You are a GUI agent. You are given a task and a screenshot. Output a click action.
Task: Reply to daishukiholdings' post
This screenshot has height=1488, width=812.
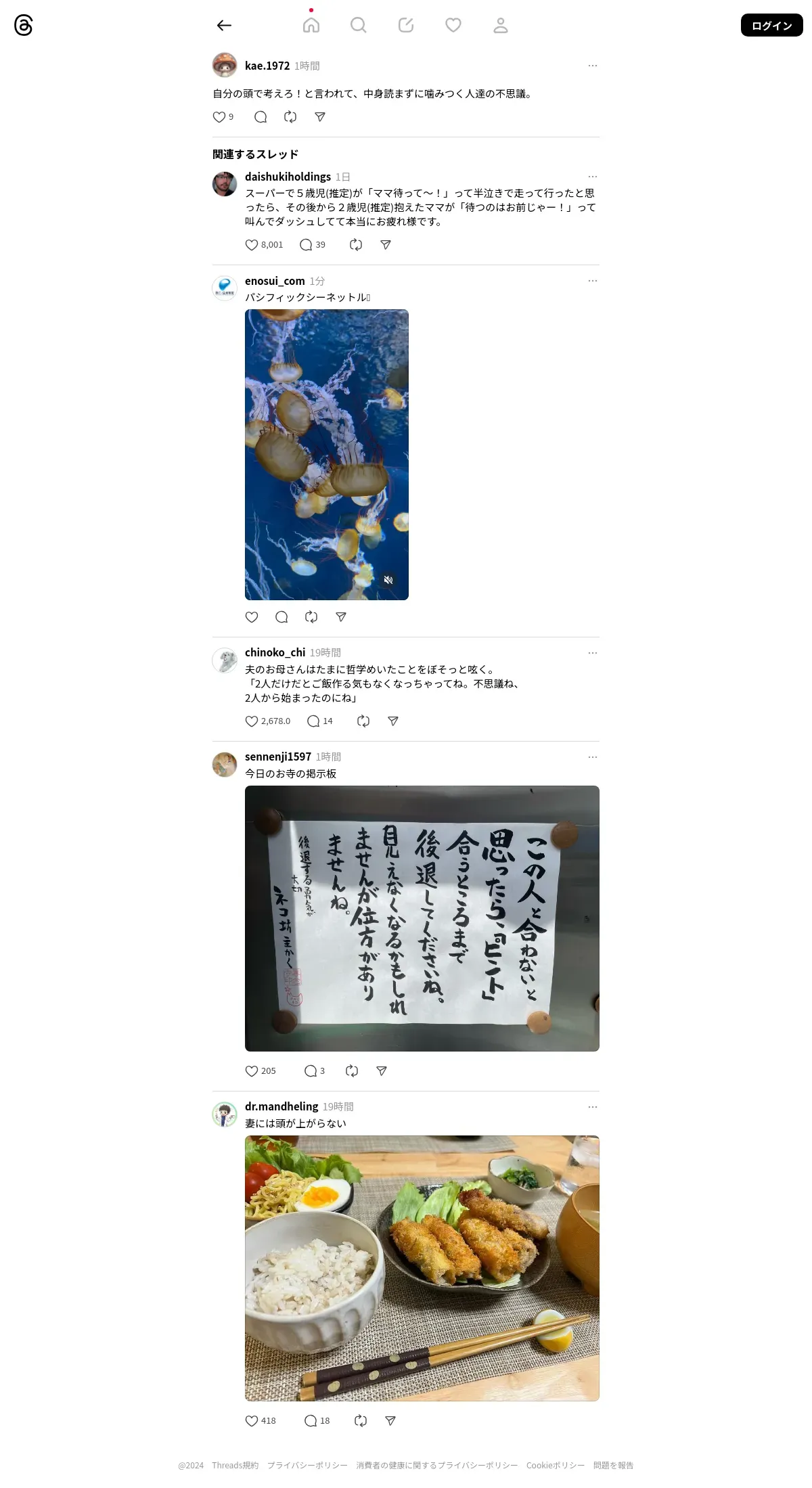click(x=306, y=245)
